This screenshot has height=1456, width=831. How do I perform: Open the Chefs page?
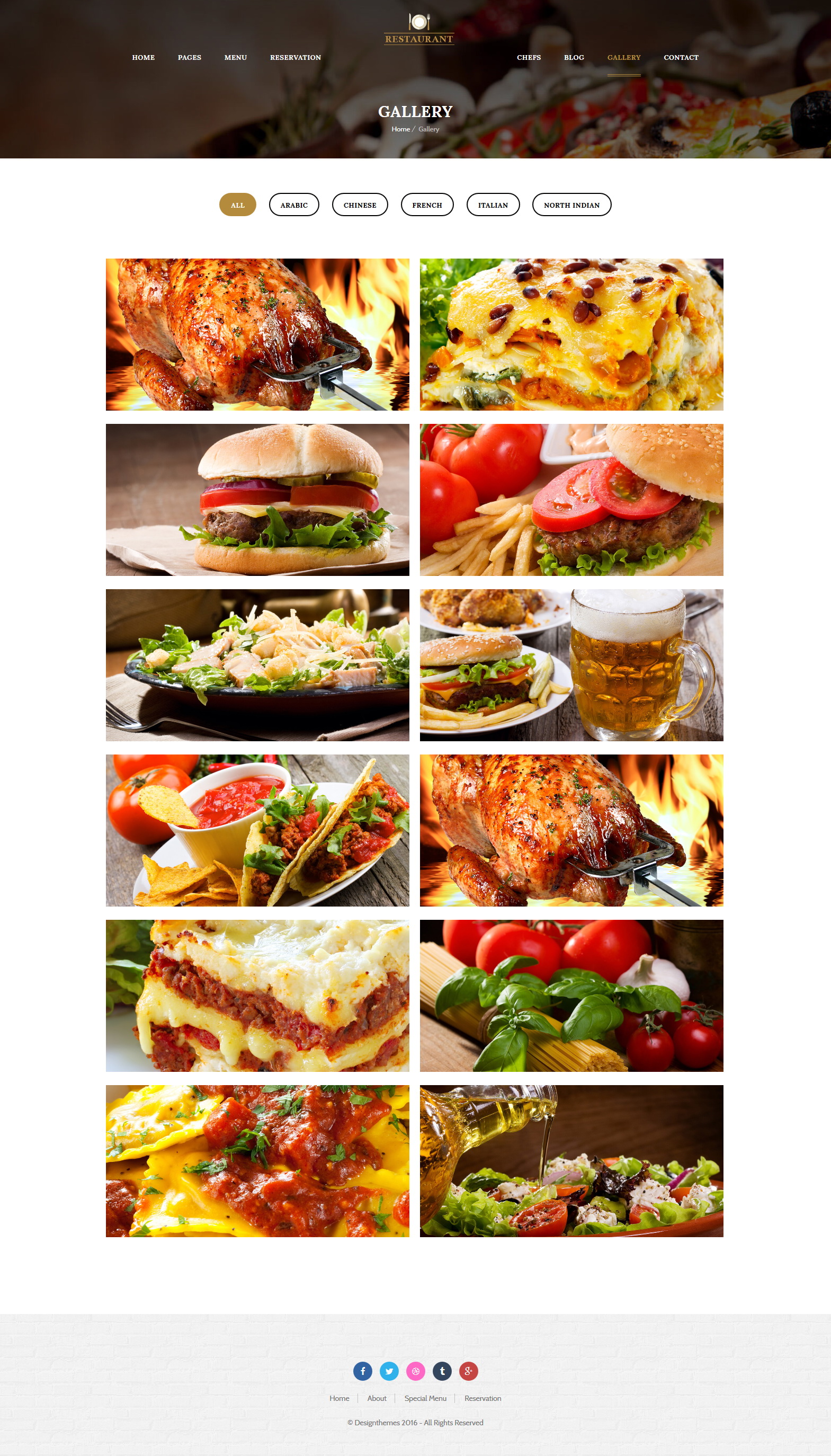529,58
